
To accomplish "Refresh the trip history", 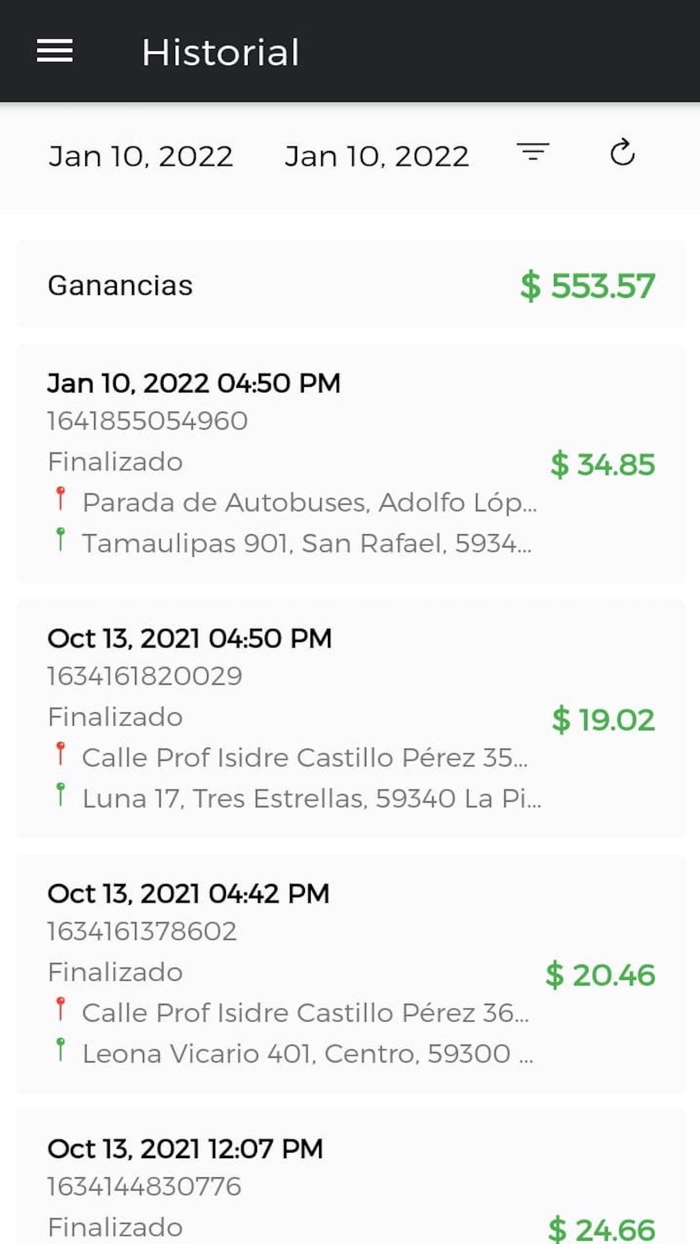I will coord(622,153).
